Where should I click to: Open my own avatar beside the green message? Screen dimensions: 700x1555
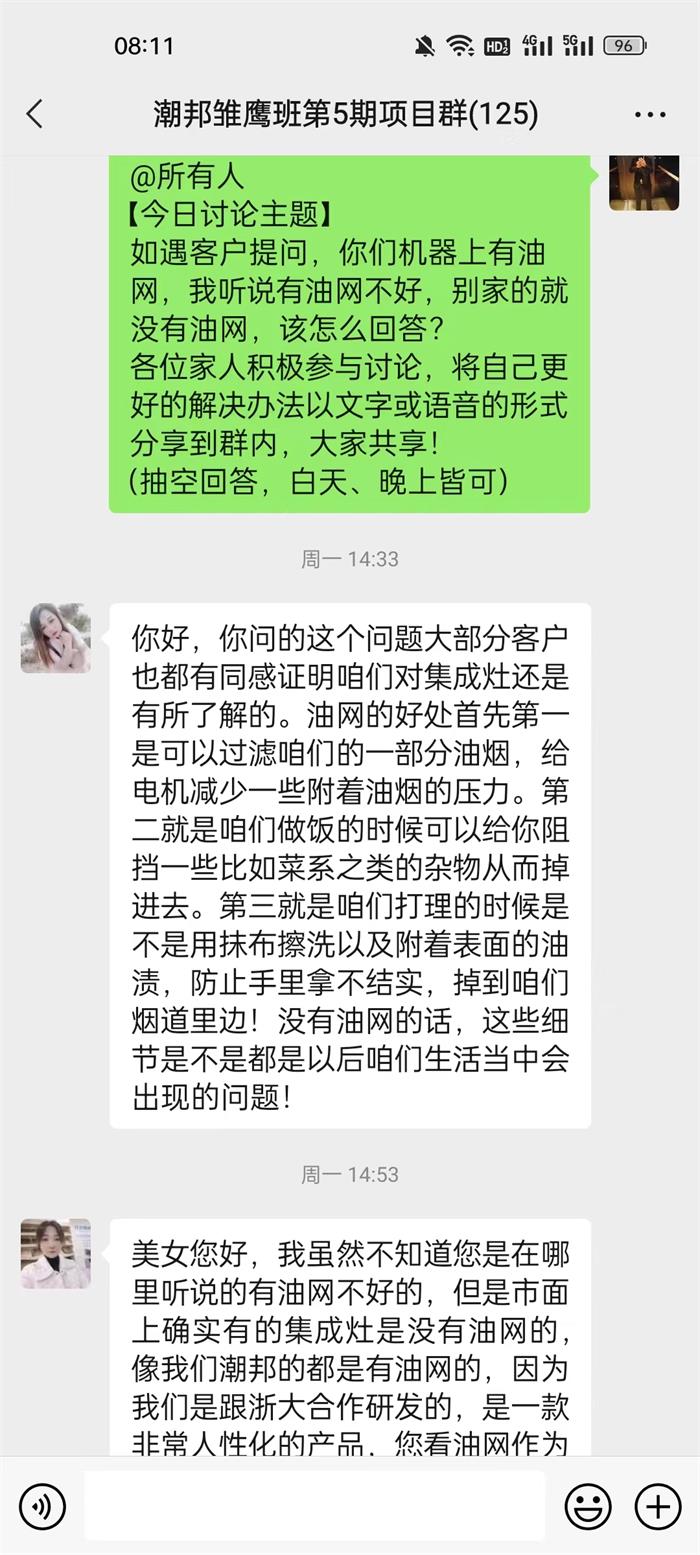644,182
